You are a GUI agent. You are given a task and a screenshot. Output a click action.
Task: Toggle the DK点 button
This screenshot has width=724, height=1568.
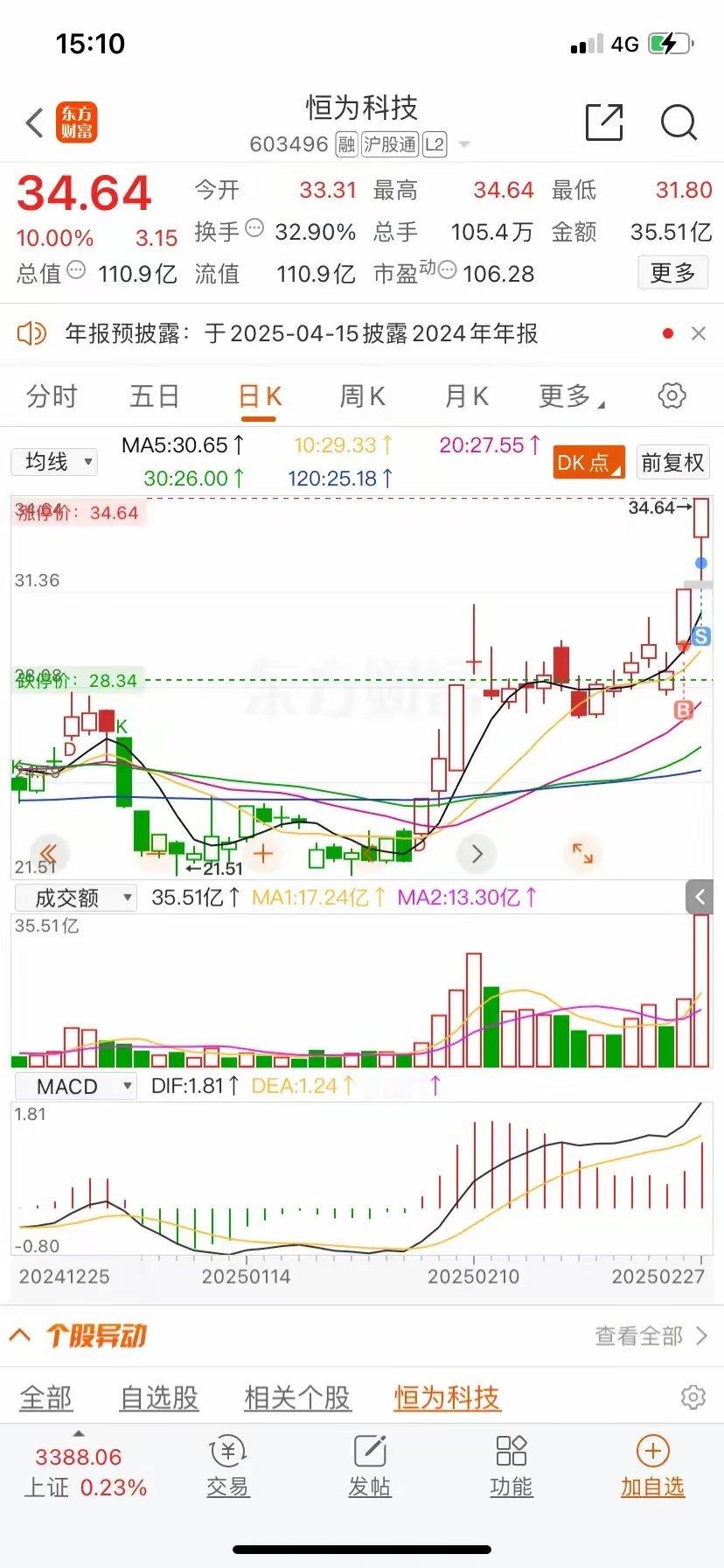(588, 462)
